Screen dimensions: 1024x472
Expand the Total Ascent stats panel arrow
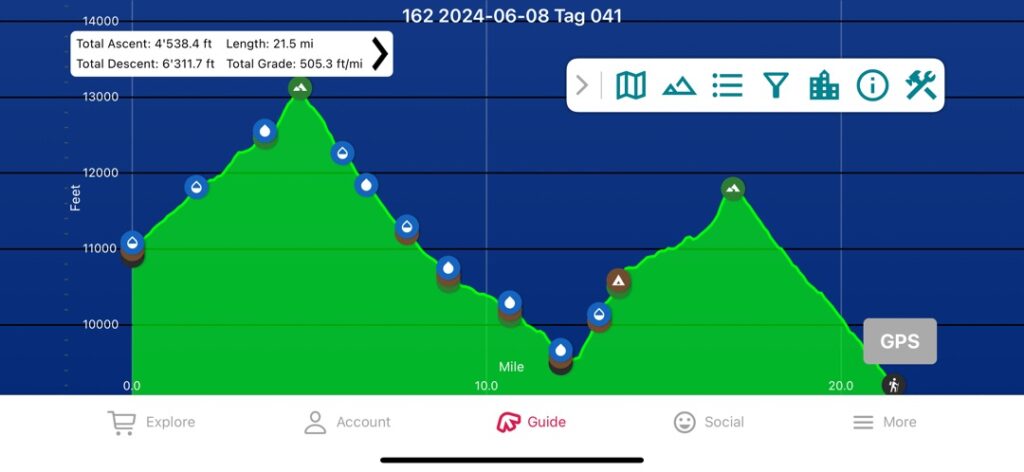point(380,54)
